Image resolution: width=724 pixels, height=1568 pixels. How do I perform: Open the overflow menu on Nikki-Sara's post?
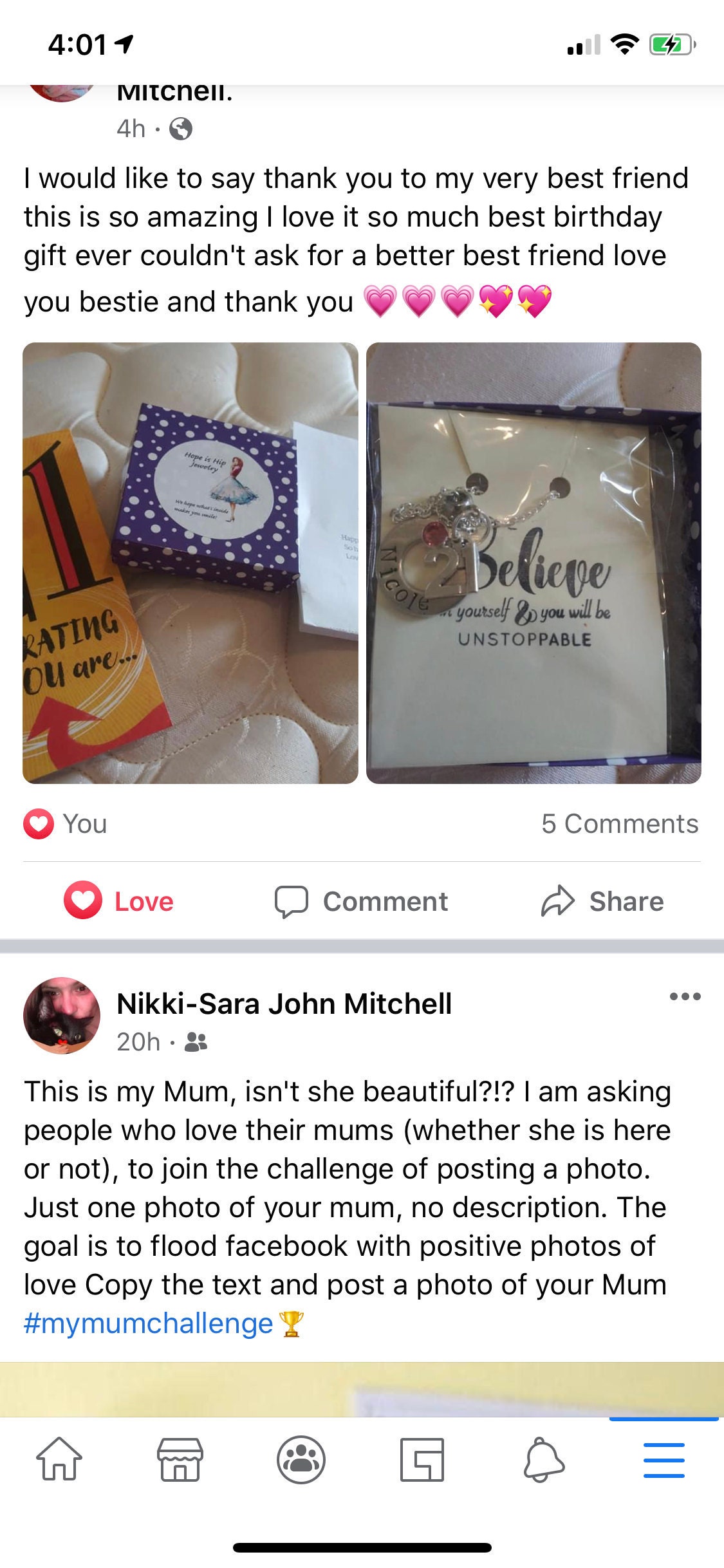[685, 996]
